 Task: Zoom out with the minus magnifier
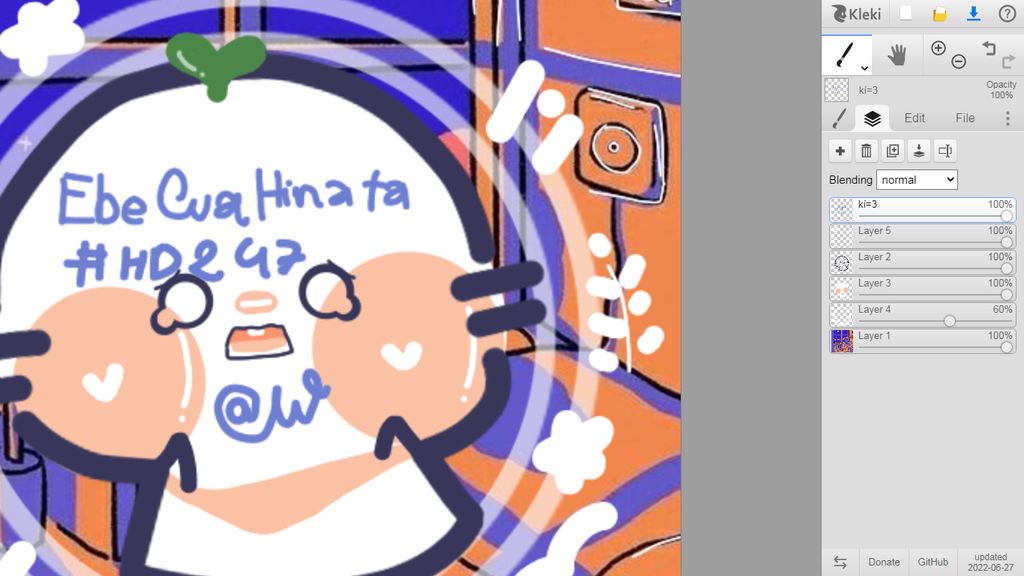click(x=958, y=62)
